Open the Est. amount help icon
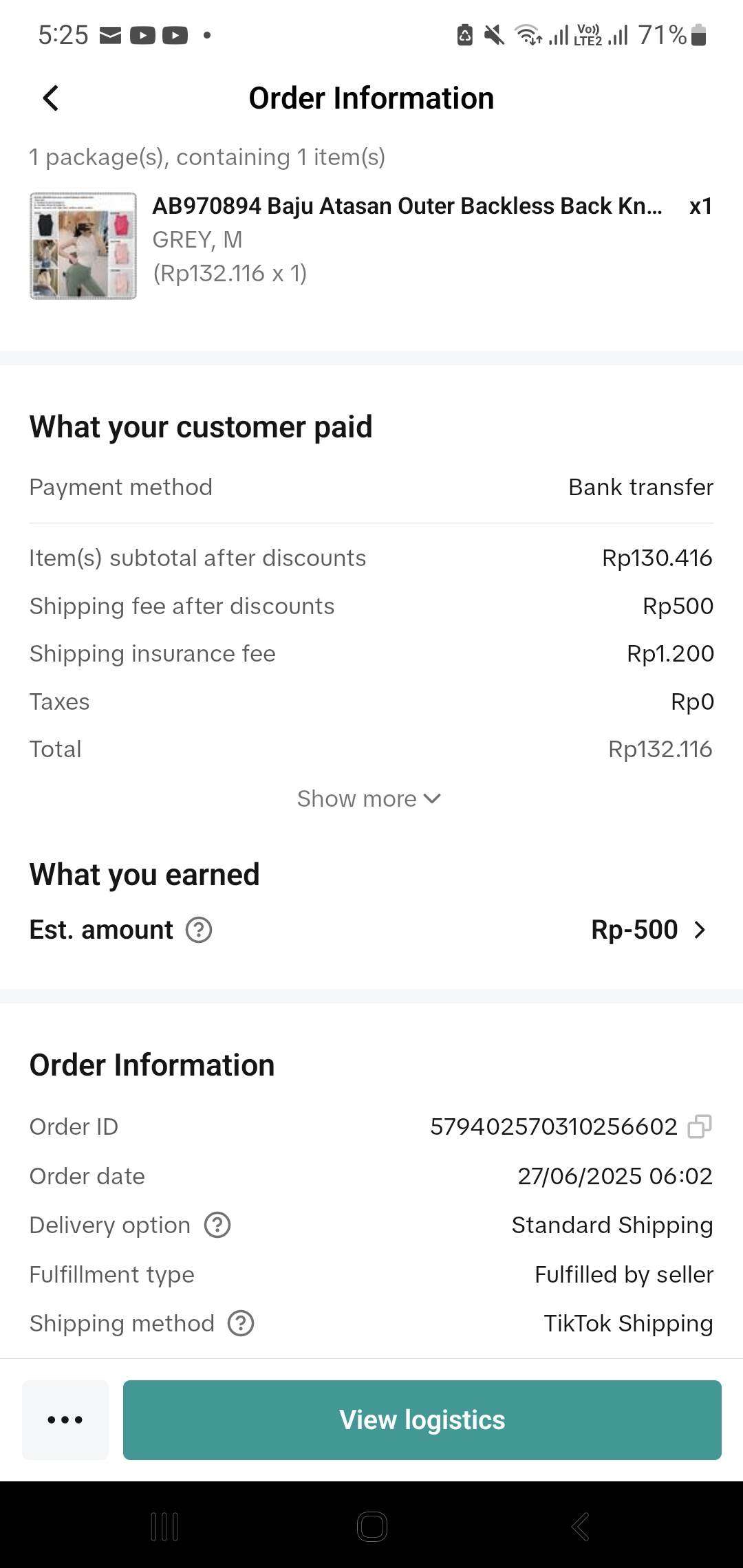The height and width of the screenshot is (1568, 743). click(x=199, y=930)
